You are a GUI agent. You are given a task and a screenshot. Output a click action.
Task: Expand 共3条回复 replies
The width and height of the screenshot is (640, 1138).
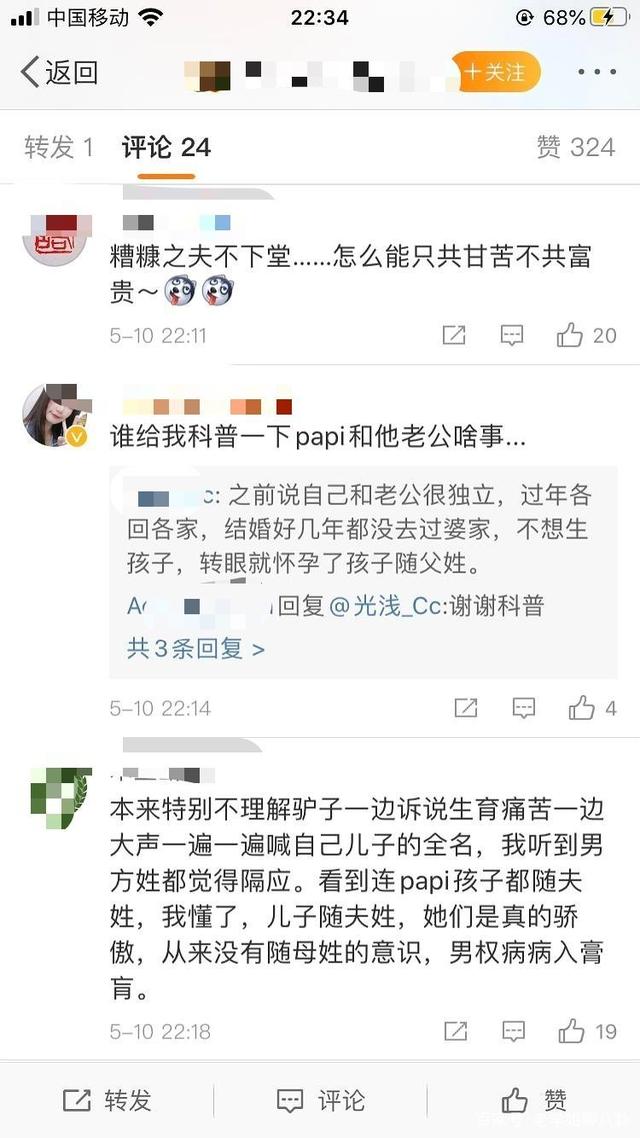pos(196,648)
